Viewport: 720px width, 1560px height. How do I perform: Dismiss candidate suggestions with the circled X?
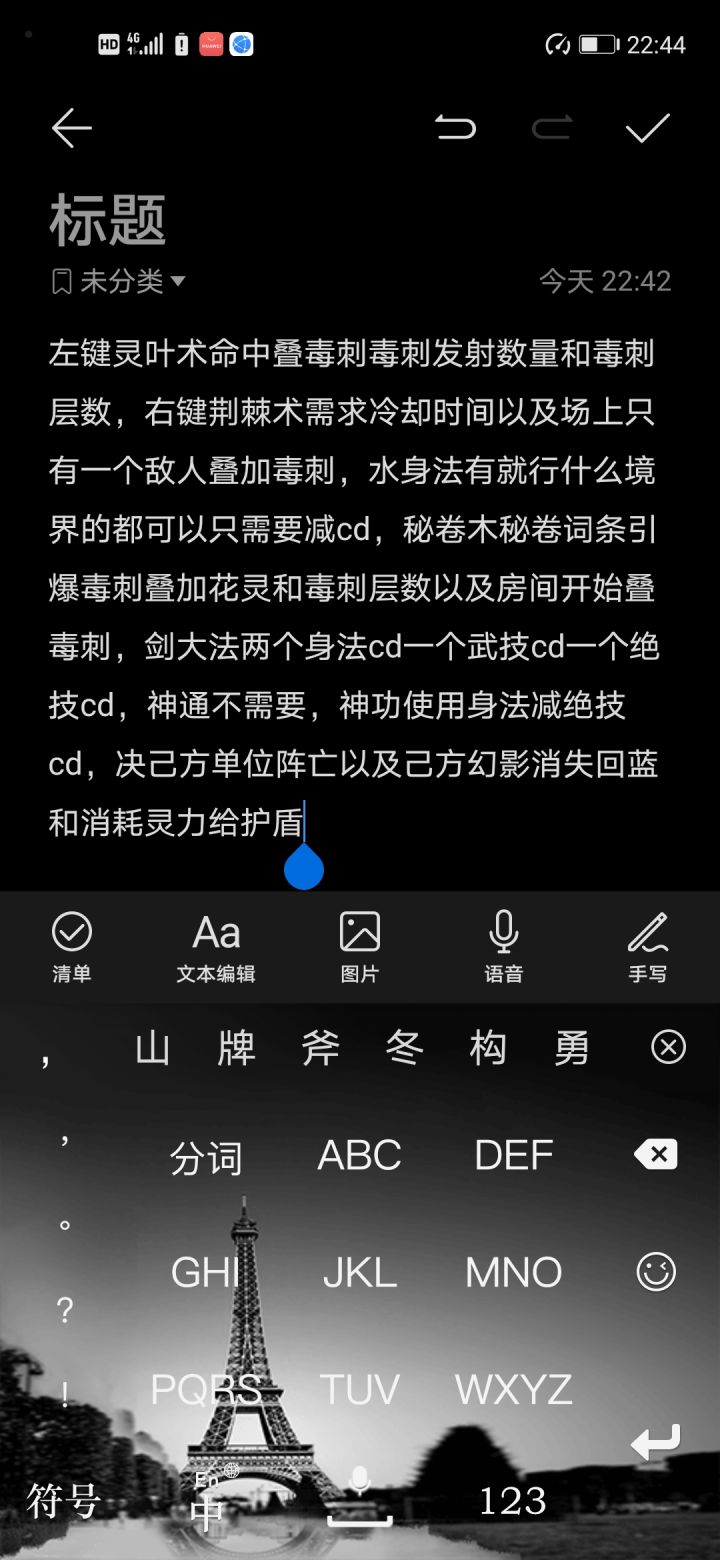tap(667, 1047)
